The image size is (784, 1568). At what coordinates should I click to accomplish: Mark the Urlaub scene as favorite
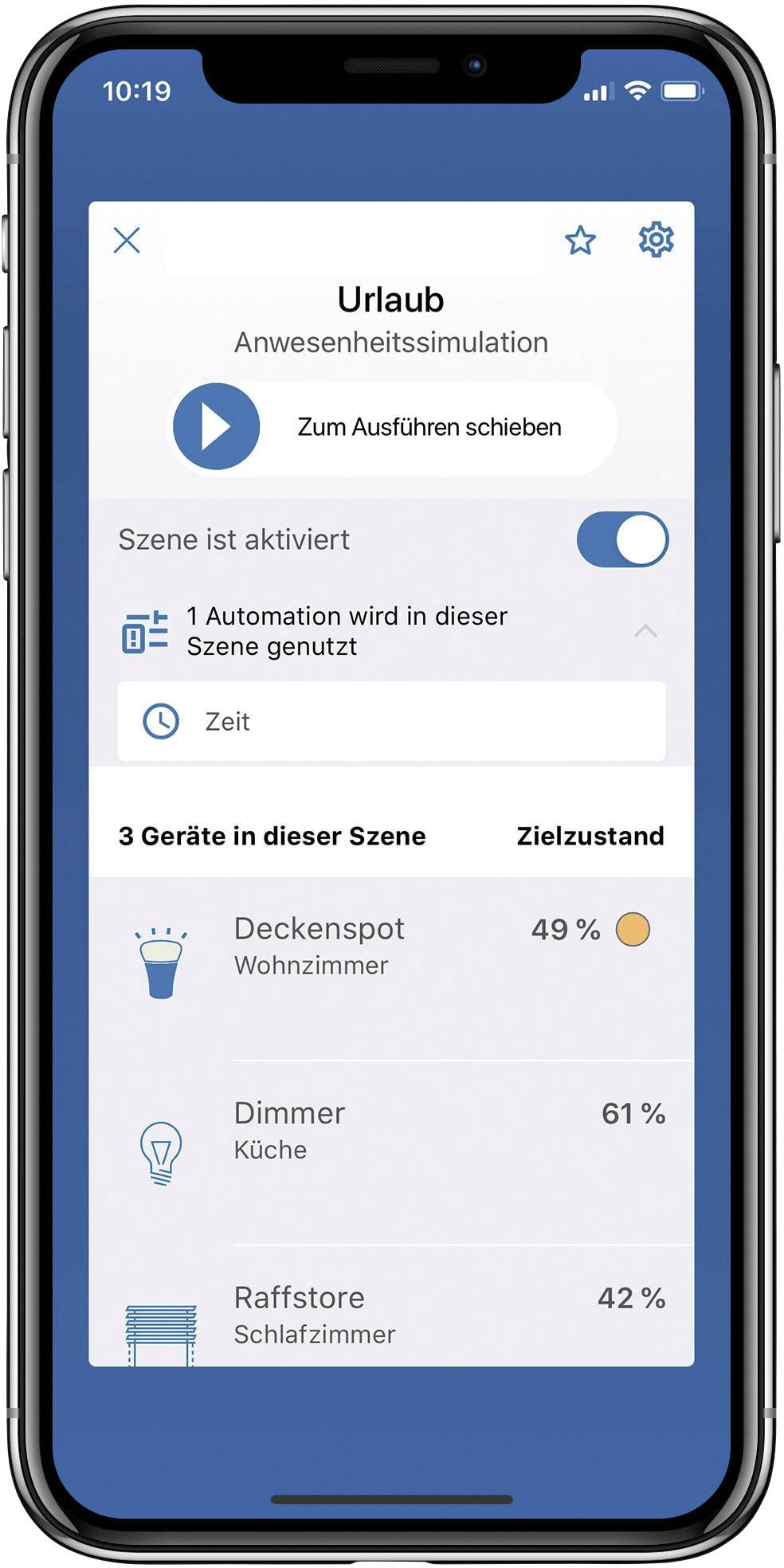[581, 240]
